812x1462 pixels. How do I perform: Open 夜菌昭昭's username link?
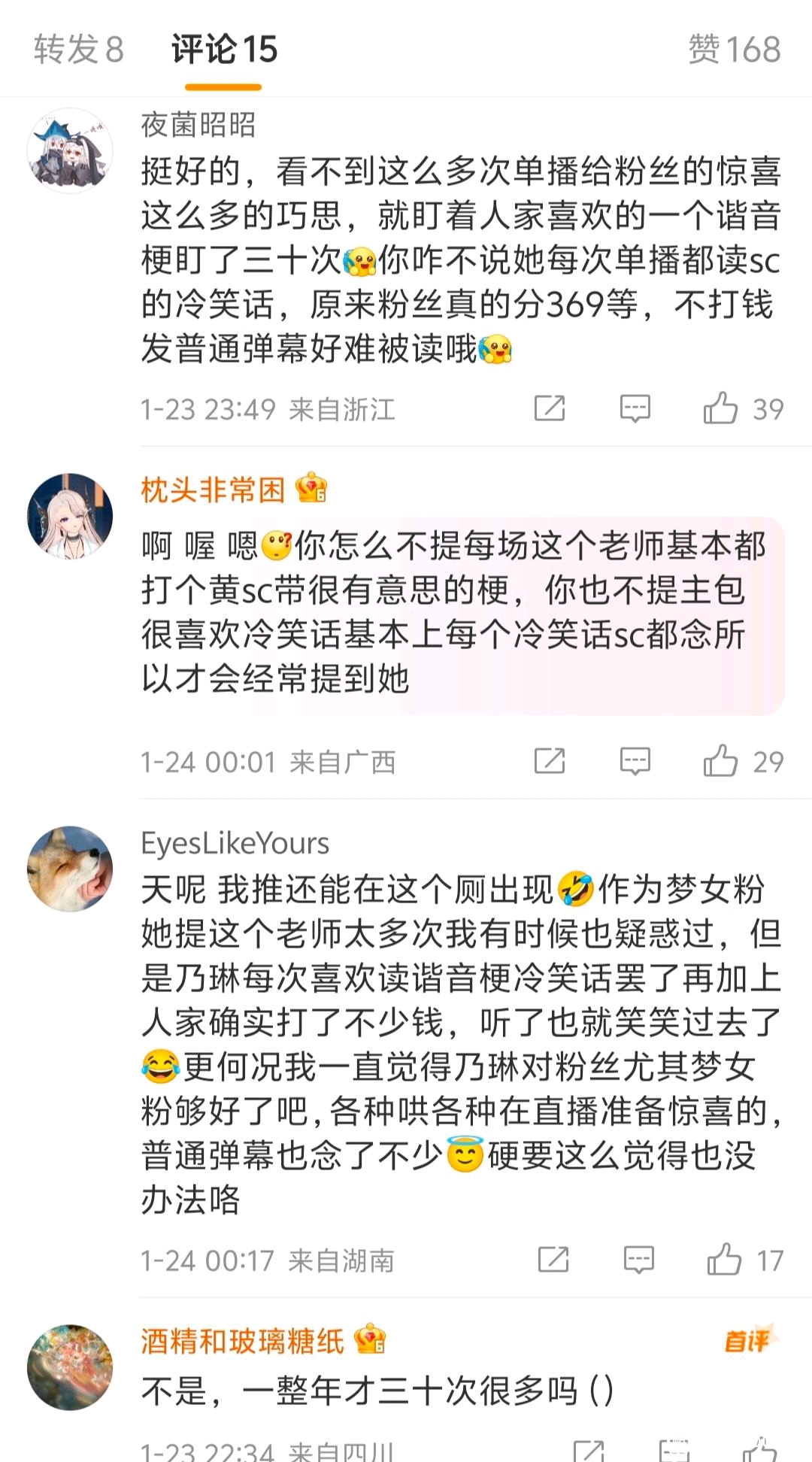(x=198, y=125)
